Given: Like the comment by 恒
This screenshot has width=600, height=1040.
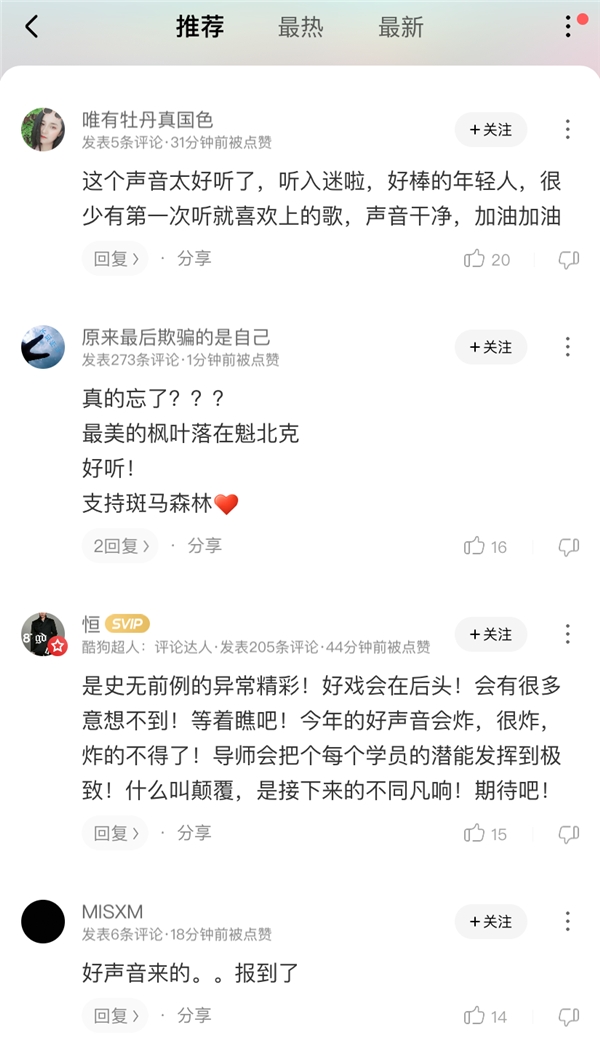Looking at the screenshot, I should coord(475,833).
